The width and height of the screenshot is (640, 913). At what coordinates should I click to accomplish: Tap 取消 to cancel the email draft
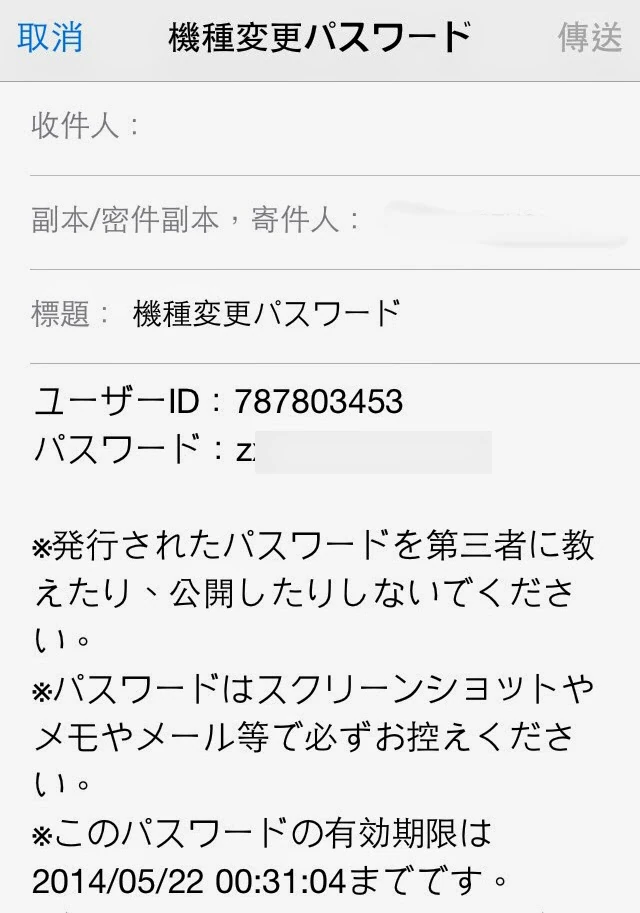[x=50, y=38]
